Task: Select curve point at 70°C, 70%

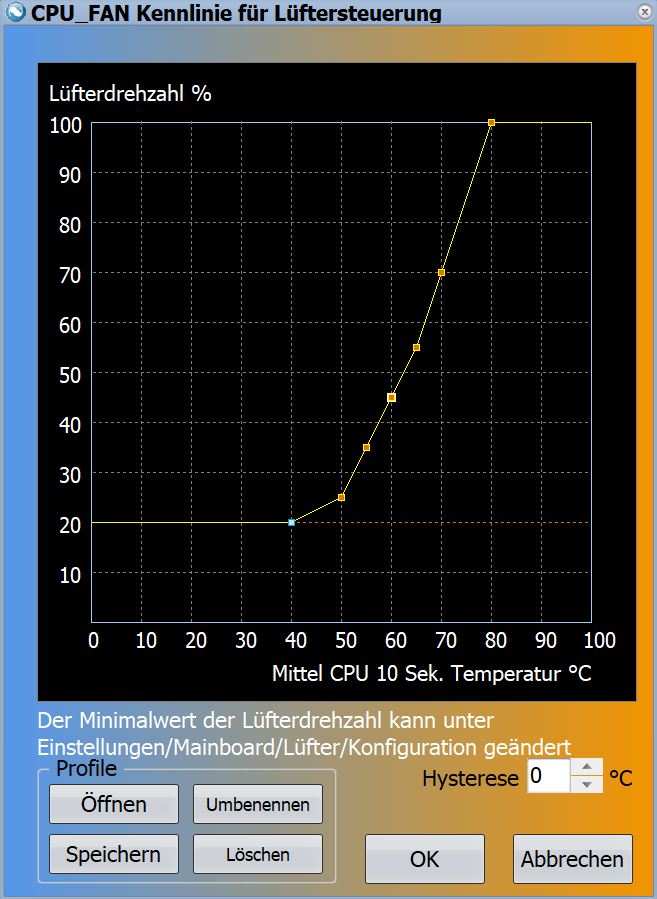Action: pos(441,272)
